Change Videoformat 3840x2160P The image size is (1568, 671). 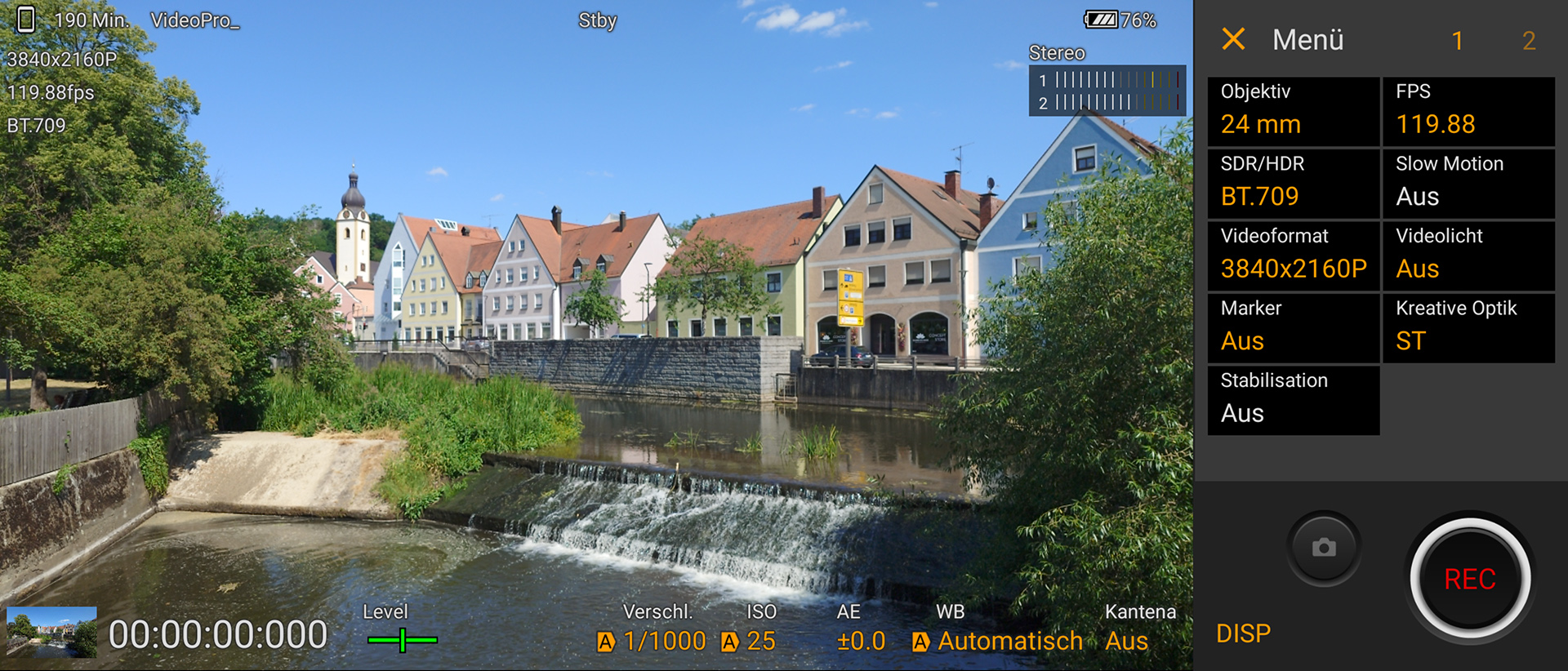pos(1293,256)
